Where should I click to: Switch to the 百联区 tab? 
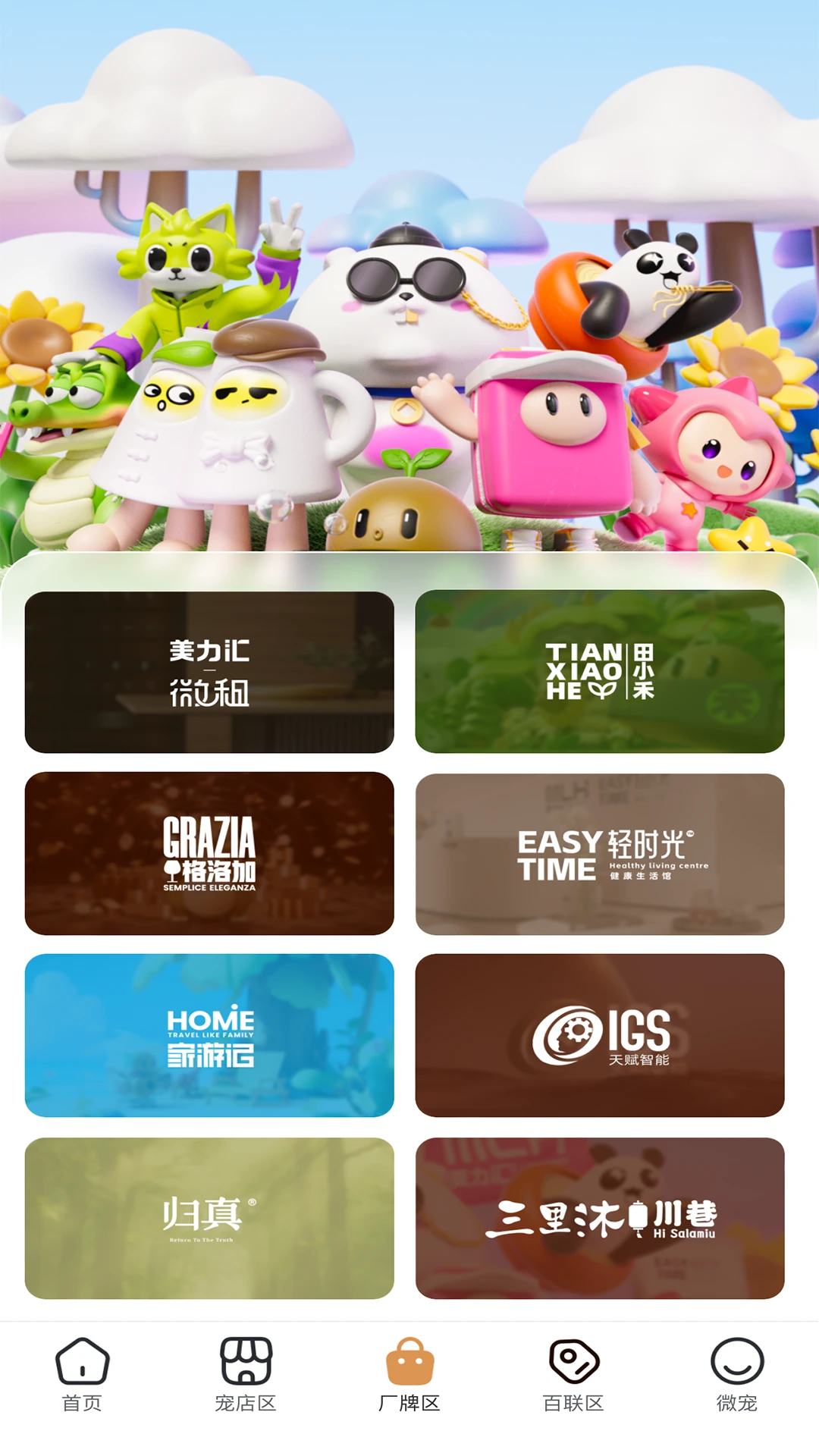click(x=573, y=1375)
